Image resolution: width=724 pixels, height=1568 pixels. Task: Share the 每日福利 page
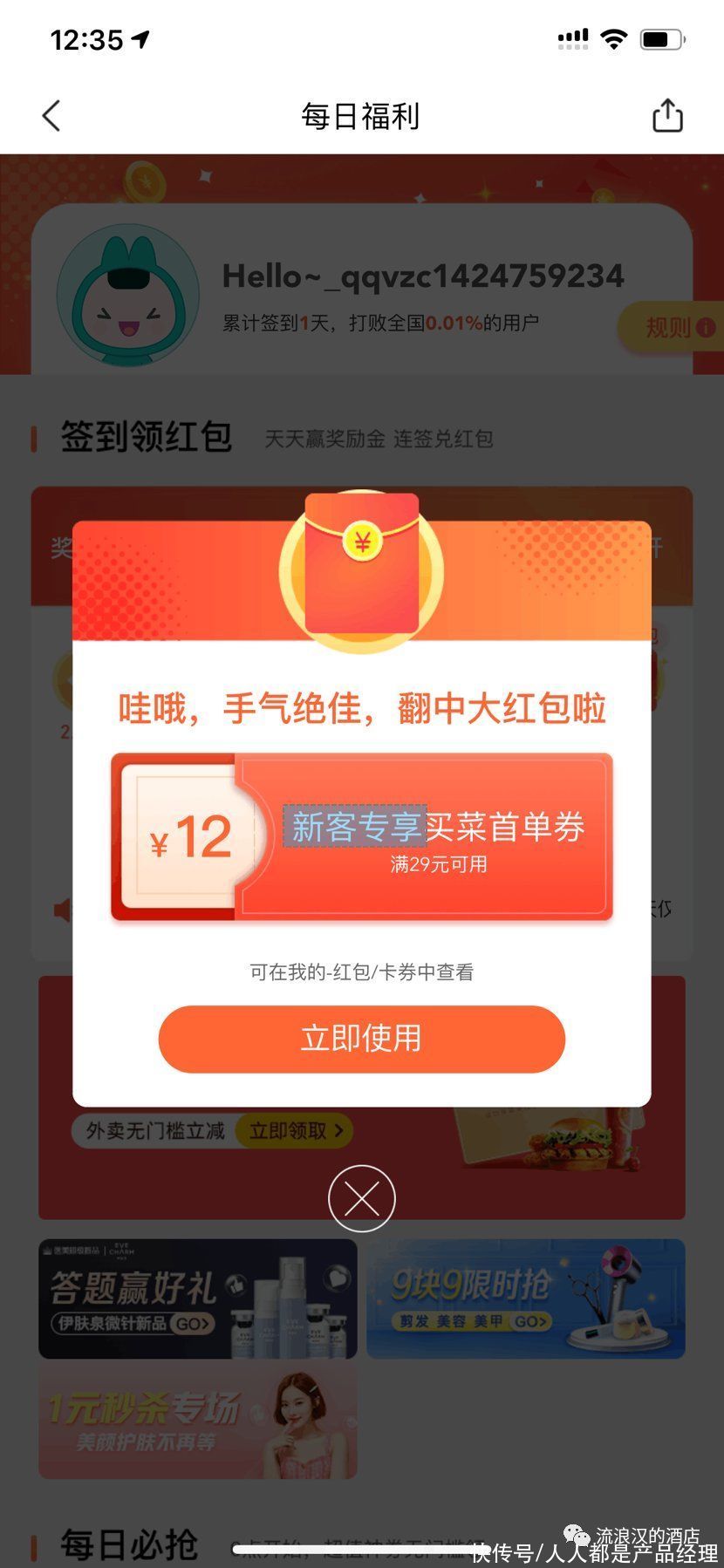click(x=667, y=116)
